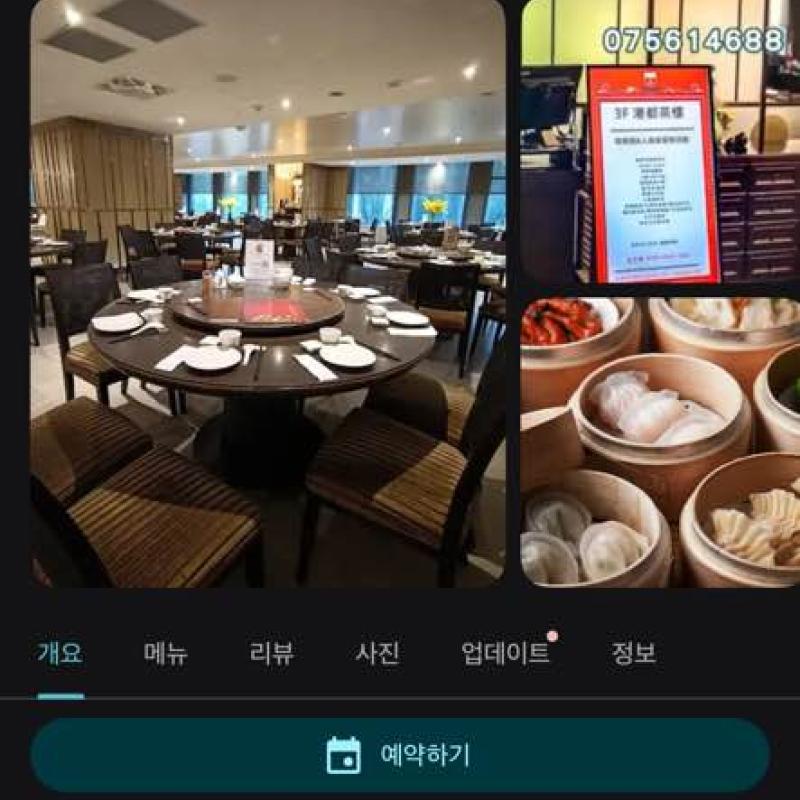Screen dimensions: 800x800
Task: Open the 업데이트 tab
Action: click(x=505, y=654)
